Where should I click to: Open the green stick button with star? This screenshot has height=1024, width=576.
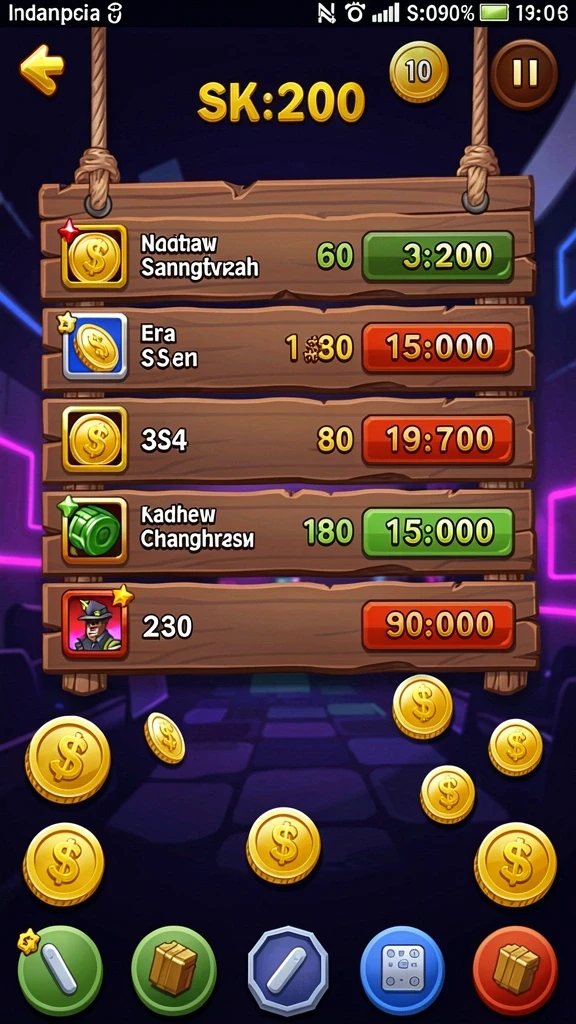pos(59,968)
